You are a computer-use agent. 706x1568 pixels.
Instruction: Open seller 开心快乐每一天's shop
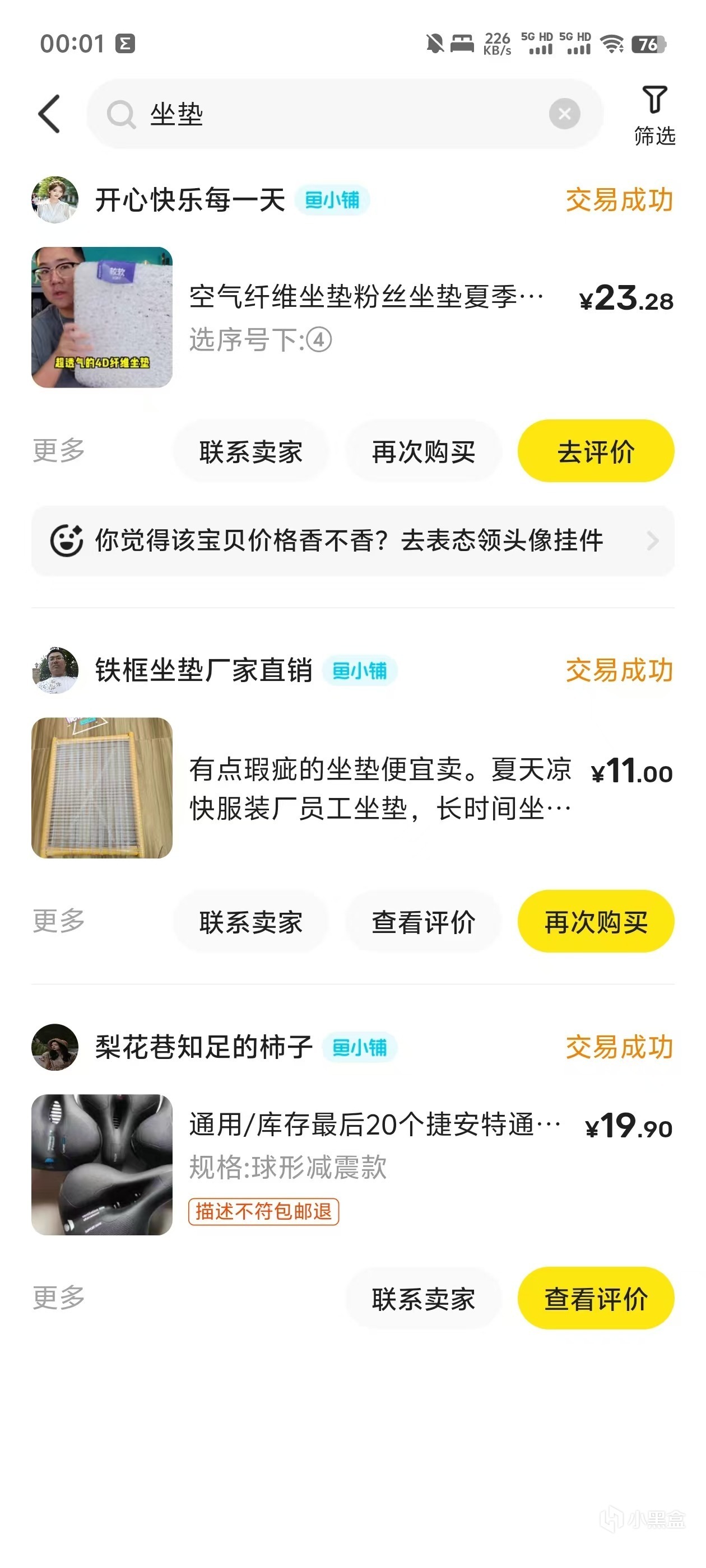tap(190, 200)
